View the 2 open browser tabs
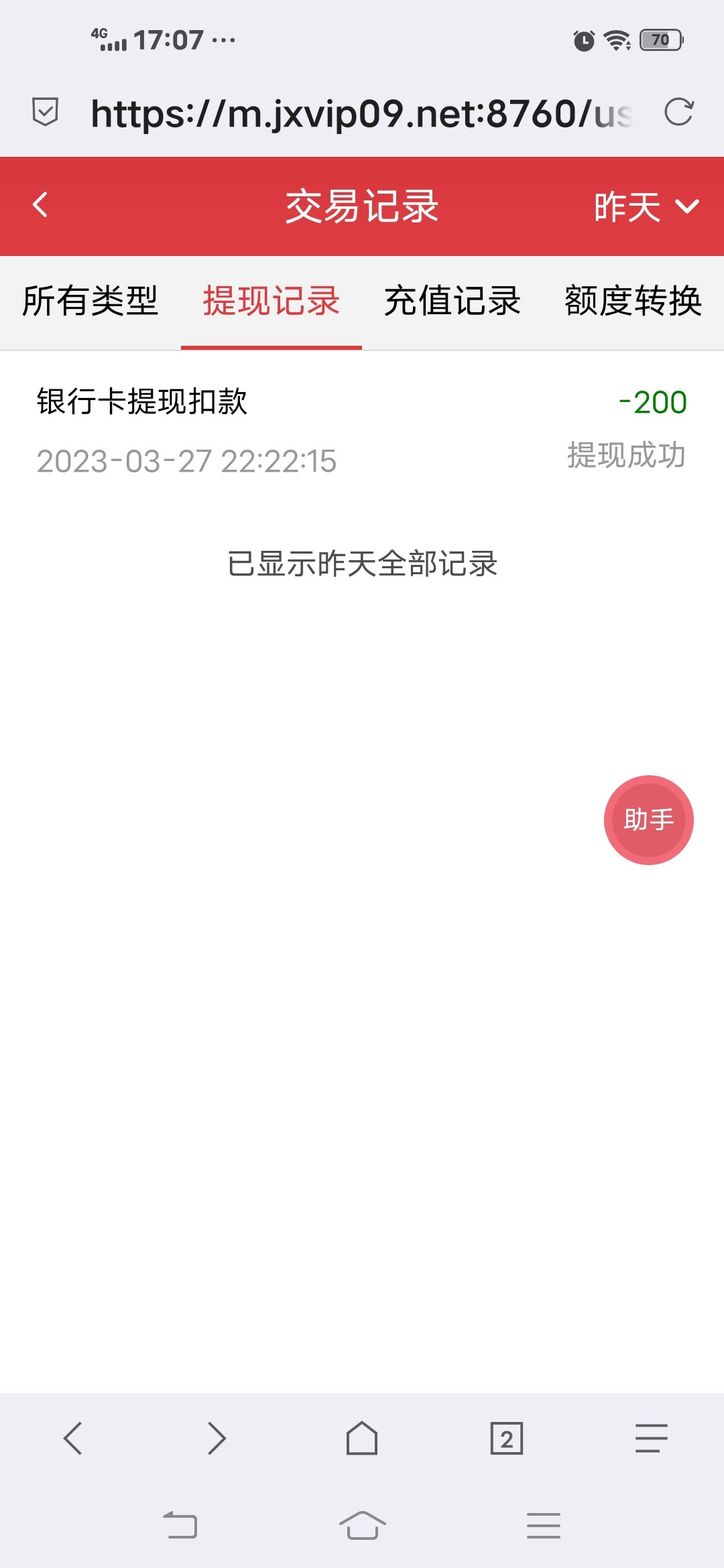Viewport: 724px width, 1568px height. (507, 1438)
